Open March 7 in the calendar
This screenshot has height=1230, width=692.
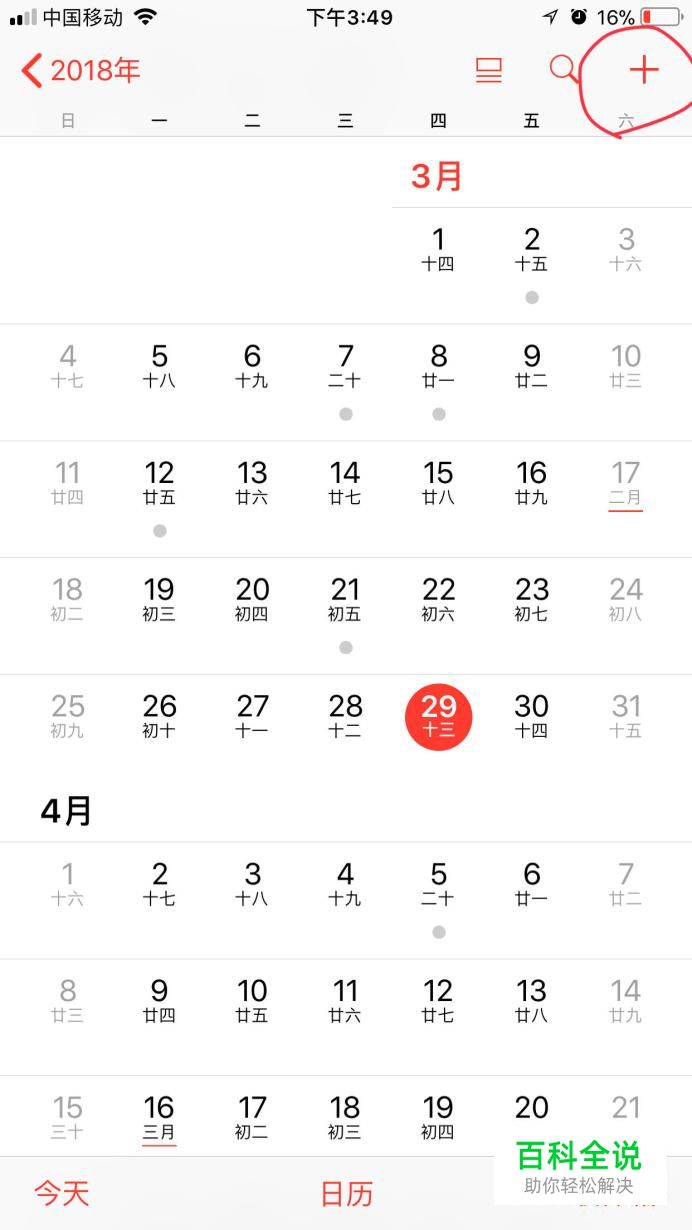coord(346,366)
